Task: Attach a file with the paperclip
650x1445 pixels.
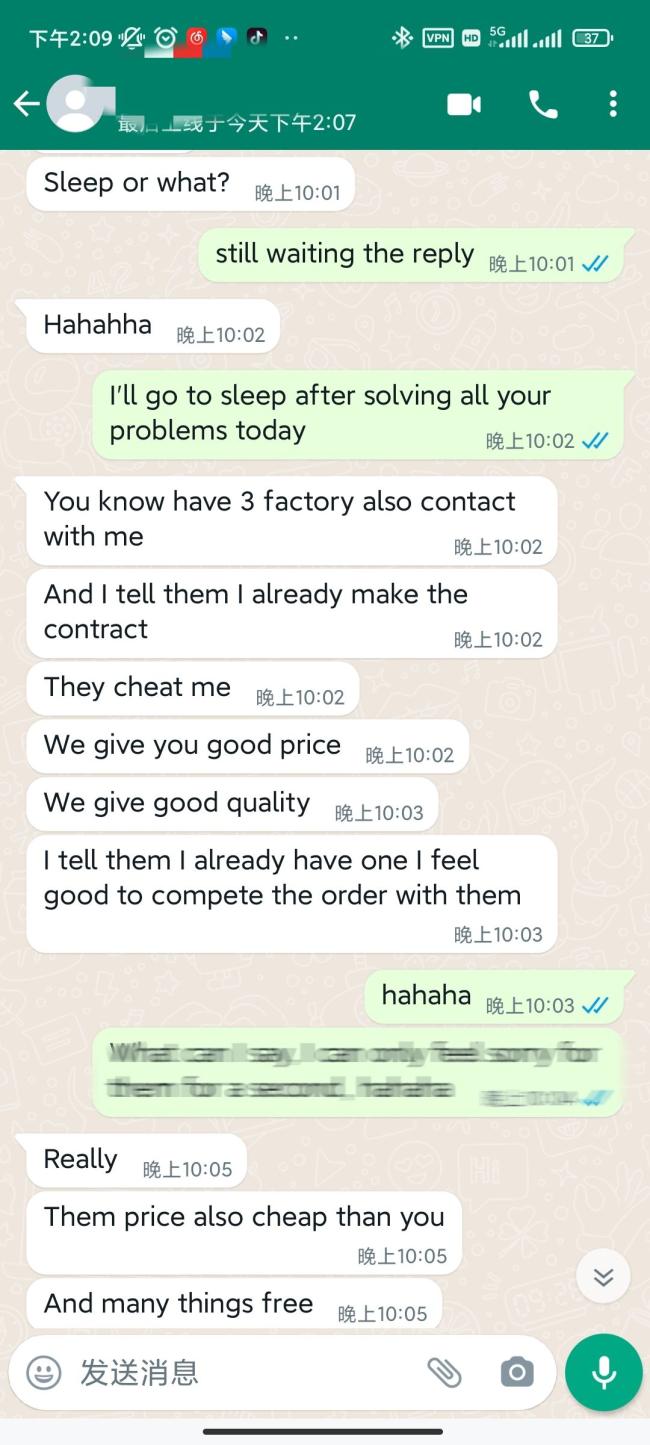Action: [x=444, y=1372]
